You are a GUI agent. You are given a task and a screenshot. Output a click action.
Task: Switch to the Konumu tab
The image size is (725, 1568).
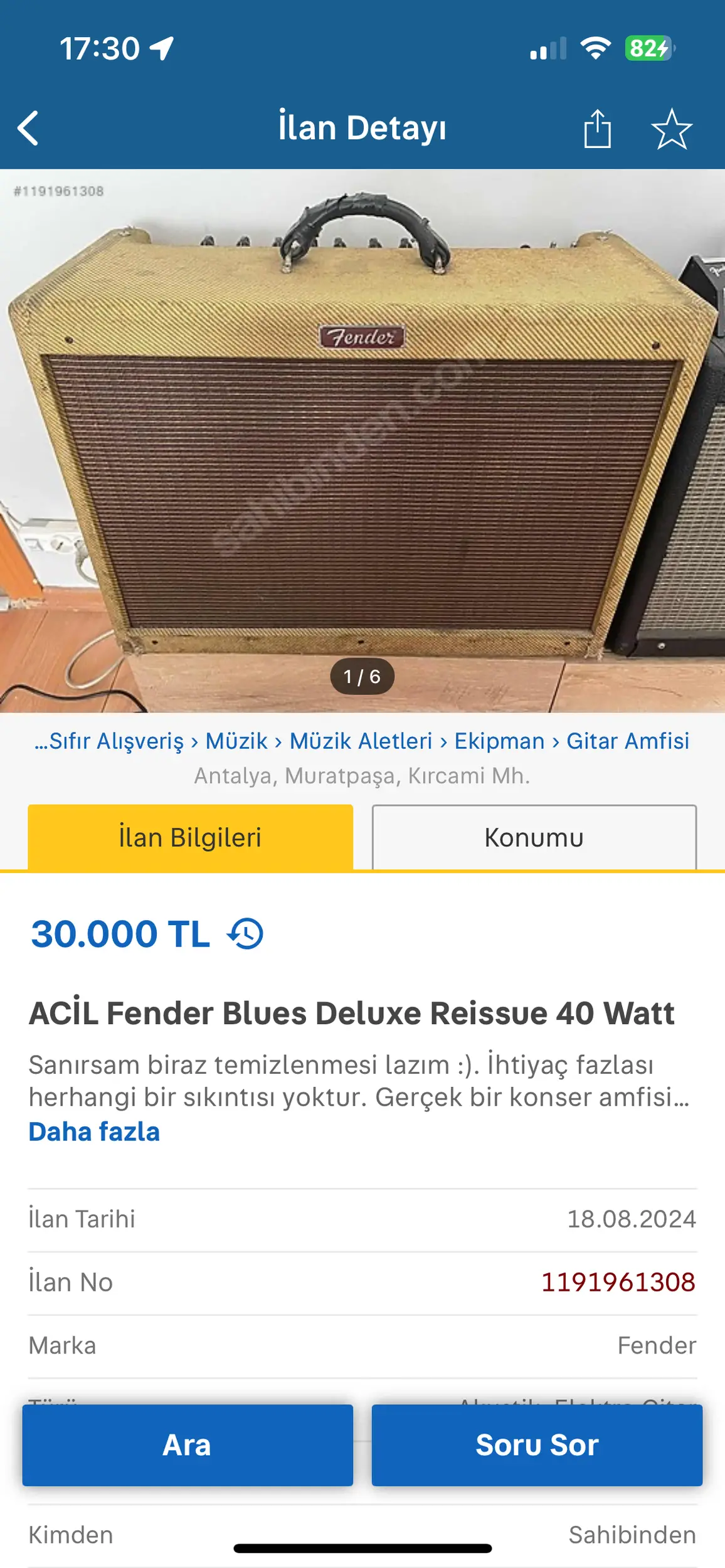coord(534,837)
